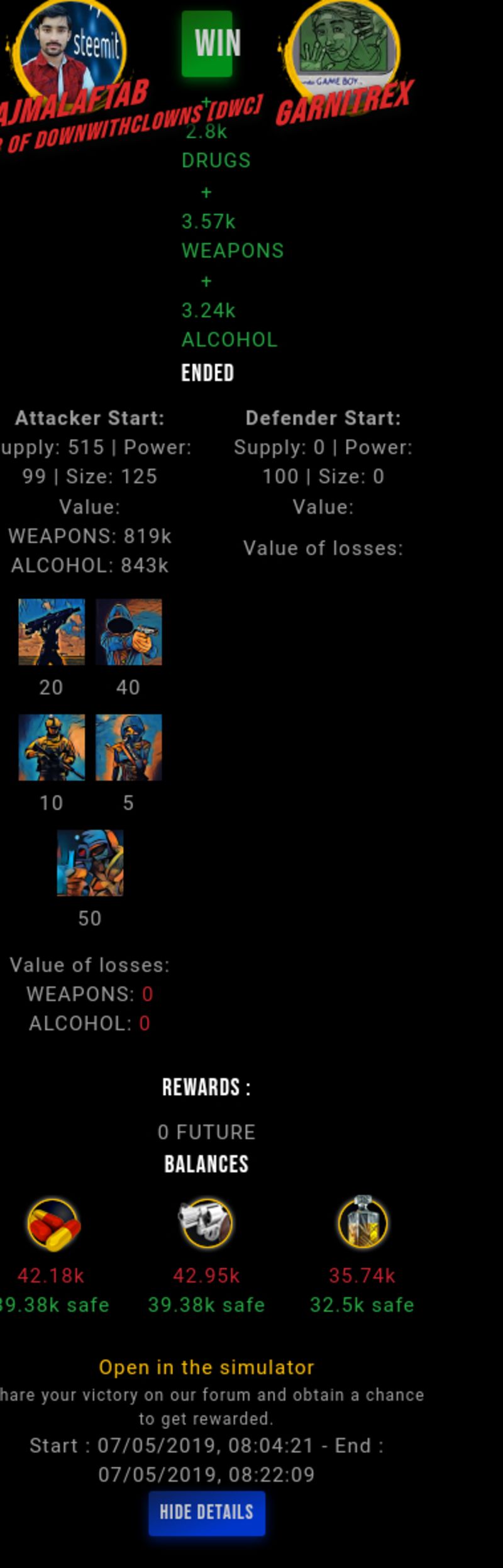Open the fight in the simulator
This screenshot has width=503, height=1568.
(206, 1367)
